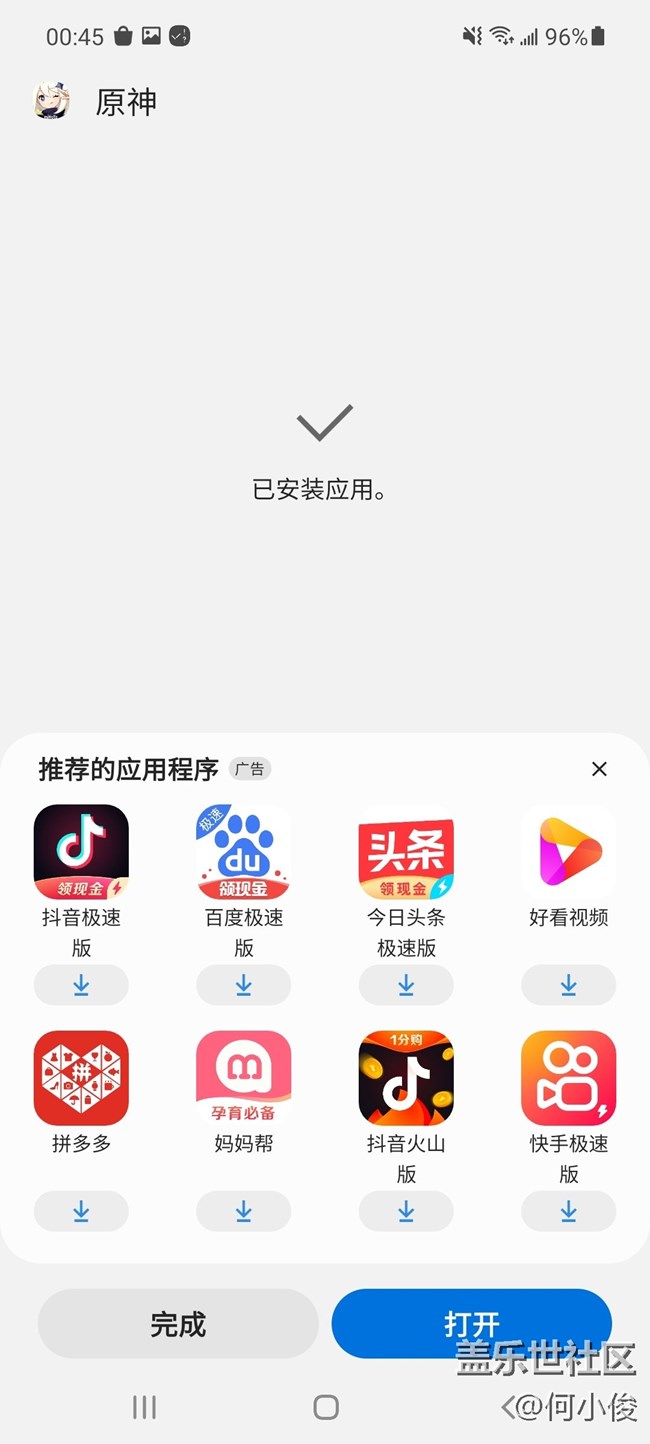Open the 好看视频 app icon
The image size is (650, 1444).
point(568,852)
